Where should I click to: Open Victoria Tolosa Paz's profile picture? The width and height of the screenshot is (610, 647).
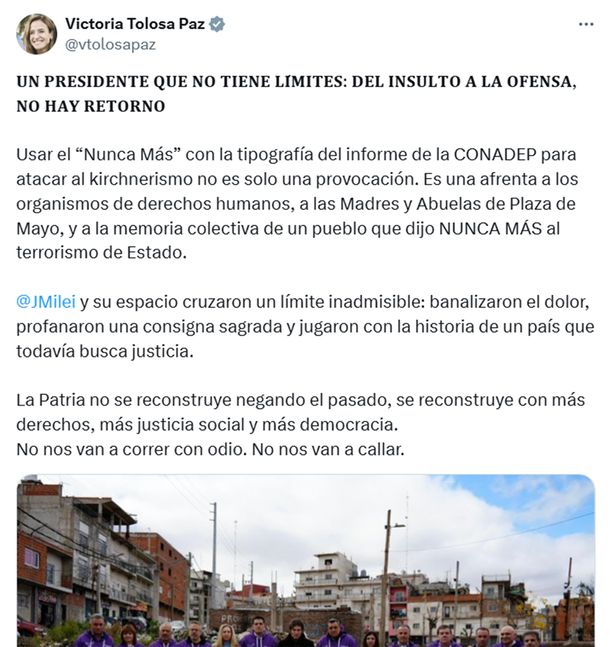[x=36, y=33]
